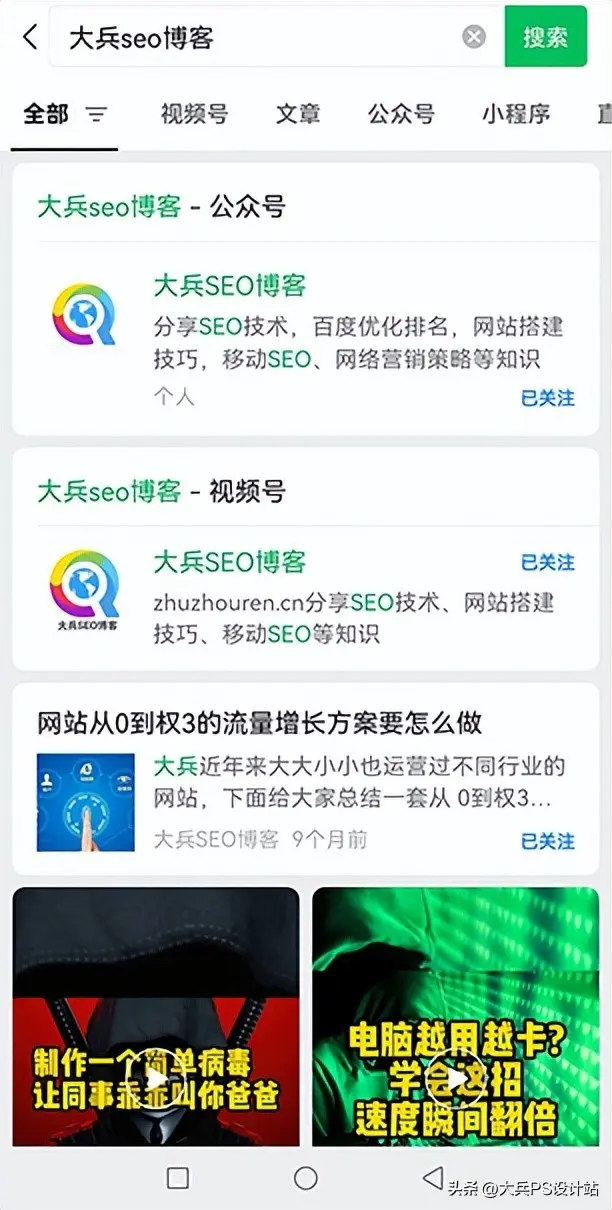The image size is (612, 1210).
Task: Open the filter icon beside 全部
Action: [x=96, y=114]
